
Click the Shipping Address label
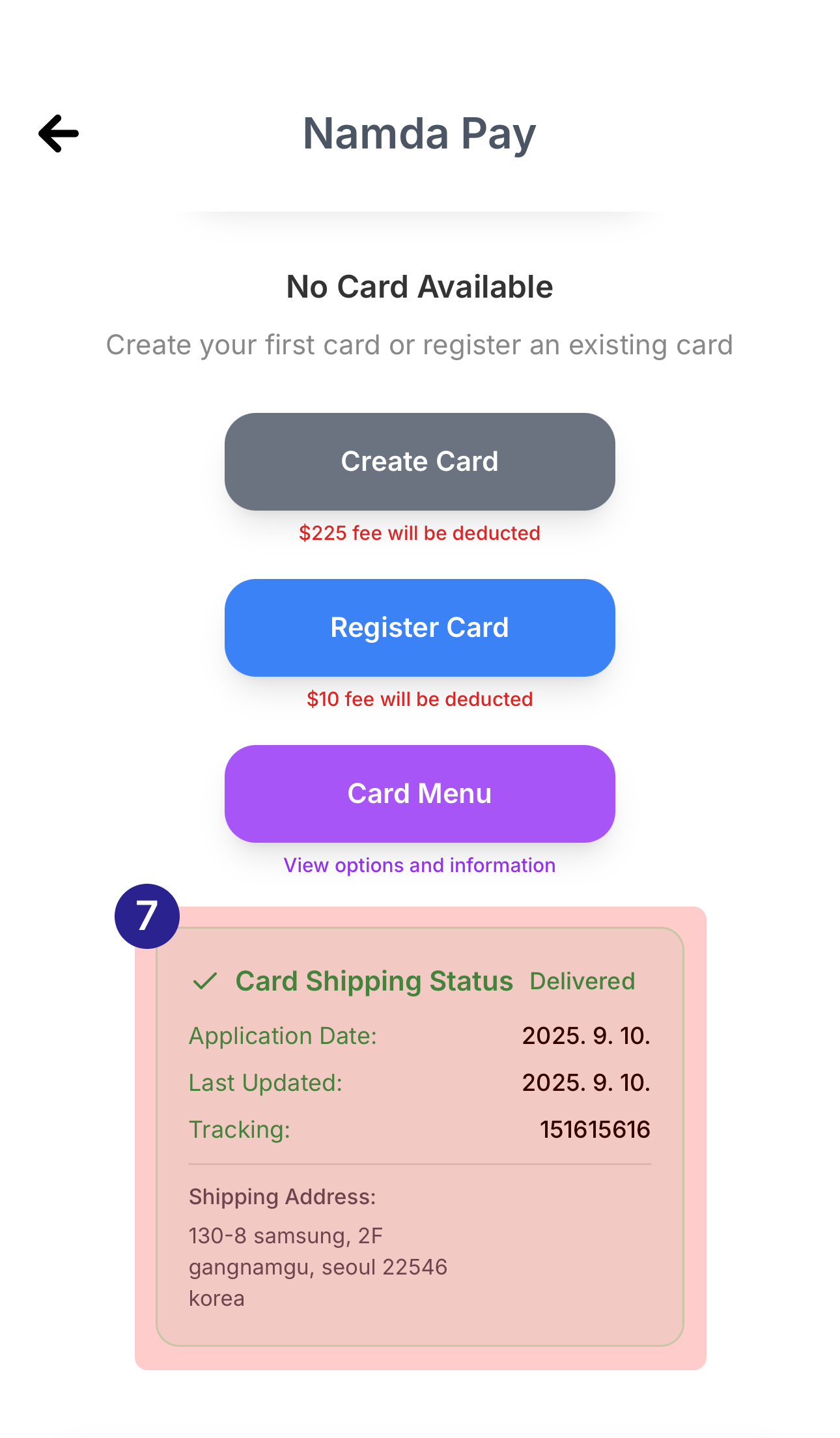click(282, 1196)
